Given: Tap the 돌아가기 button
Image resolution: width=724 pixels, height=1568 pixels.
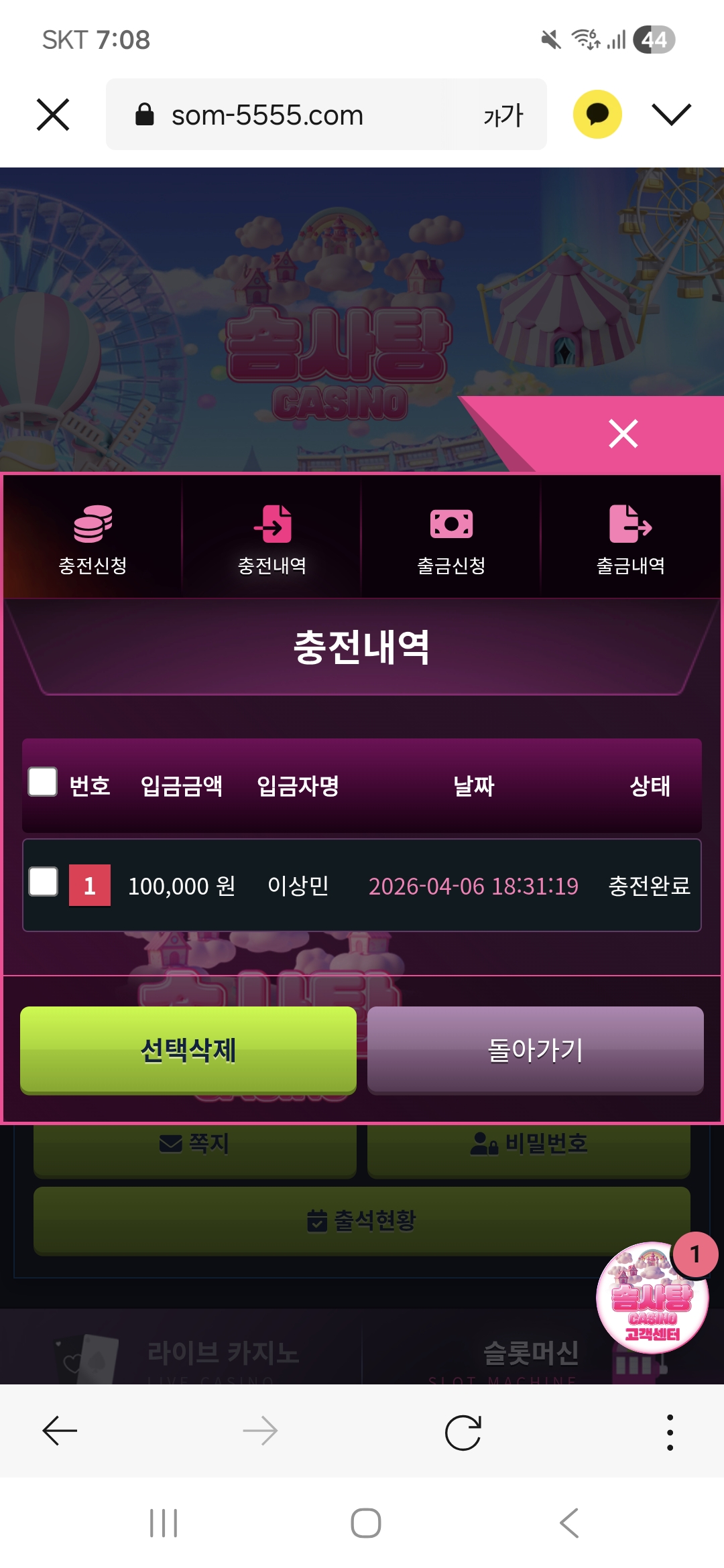Looking at the screenshot, I should coord(535,1050).
